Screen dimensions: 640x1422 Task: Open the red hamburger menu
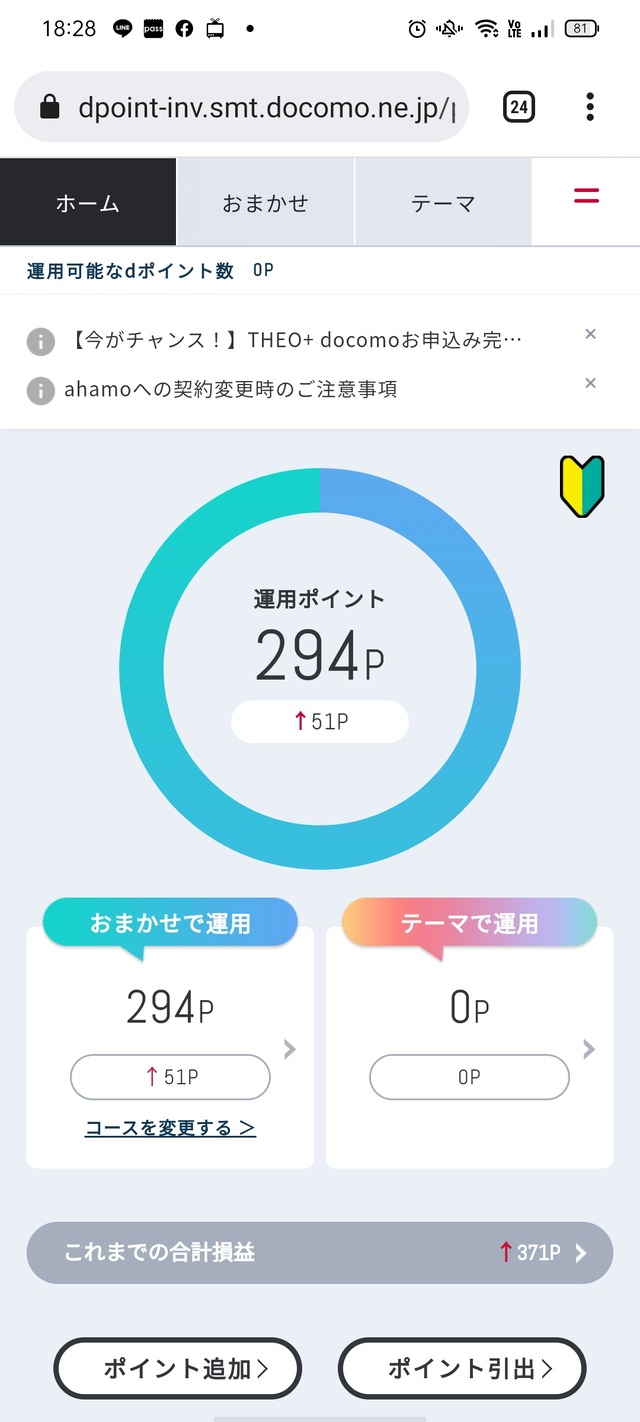click(586, 196)
